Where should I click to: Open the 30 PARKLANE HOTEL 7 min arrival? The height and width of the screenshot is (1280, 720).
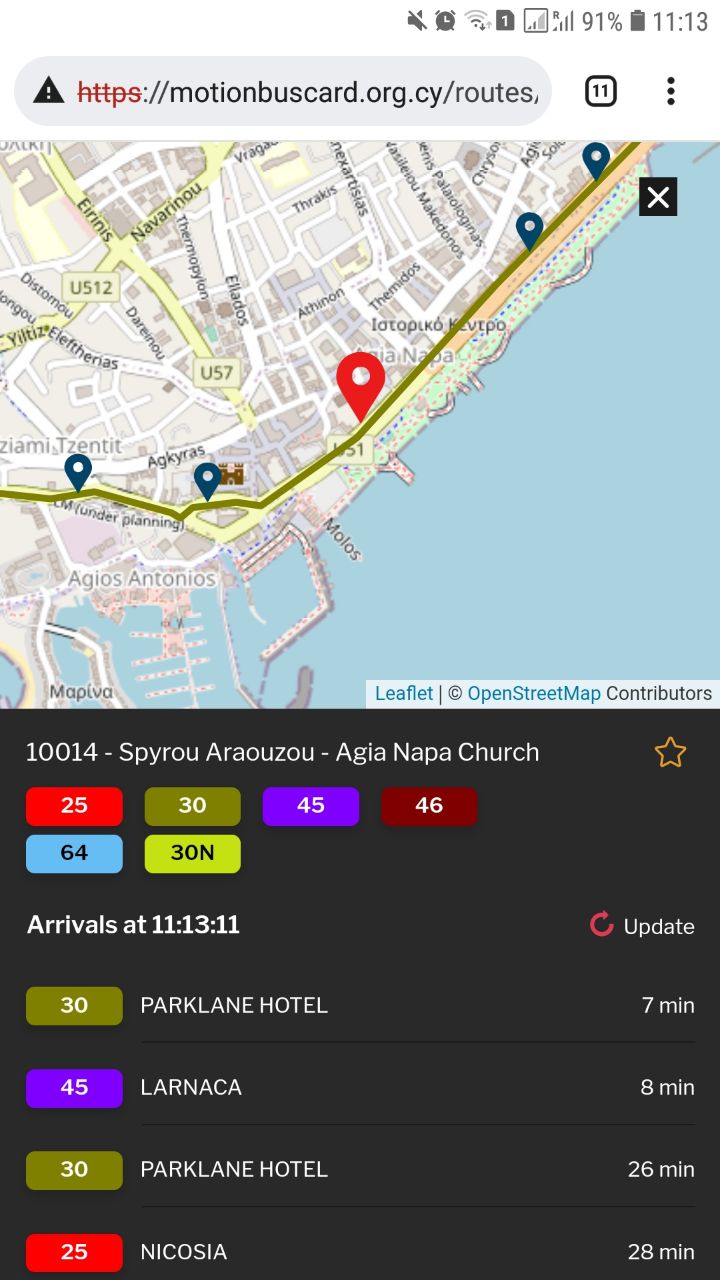point(360,1005)
